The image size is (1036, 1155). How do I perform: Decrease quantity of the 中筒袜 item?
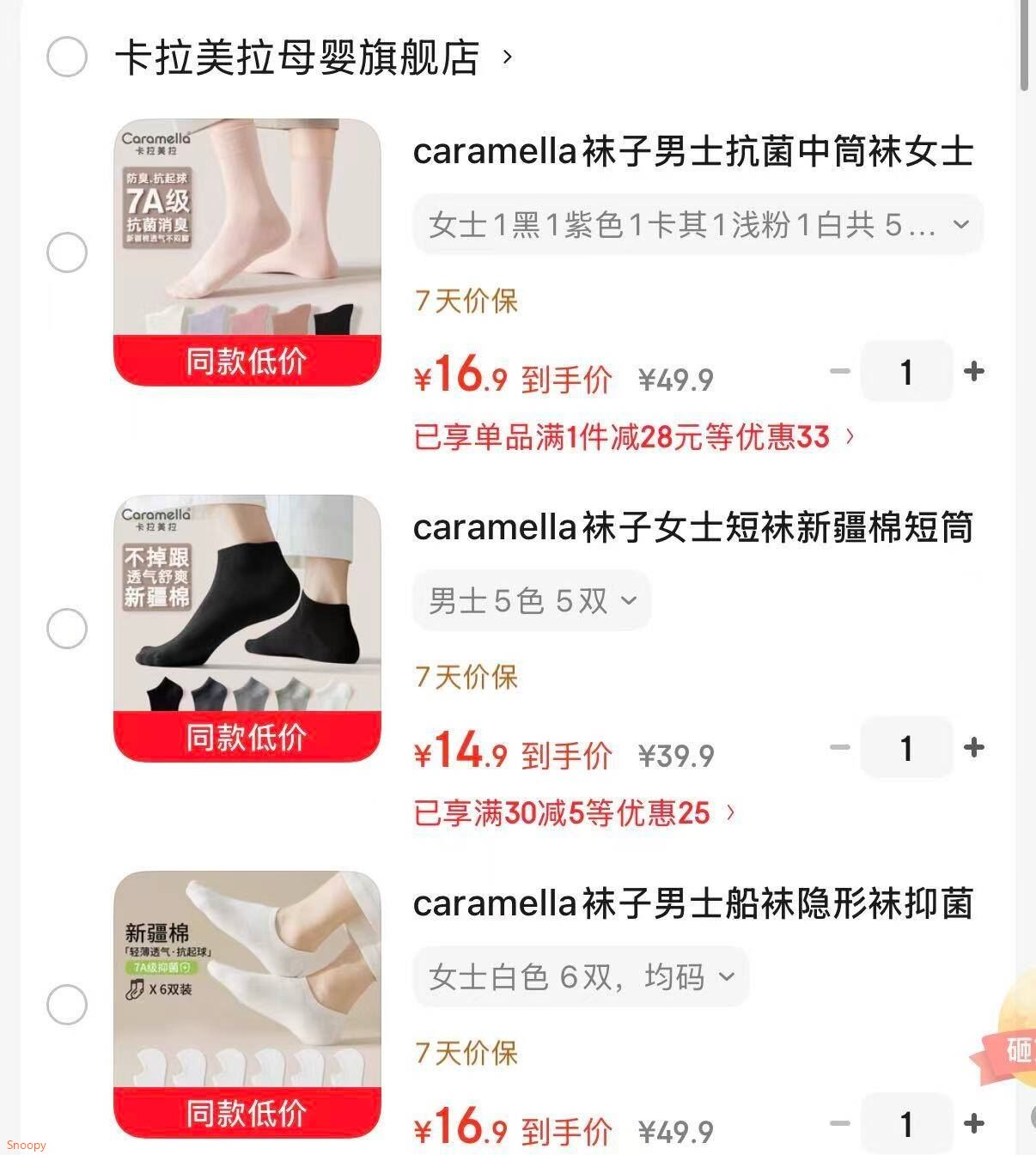click(x=838, y=371)
